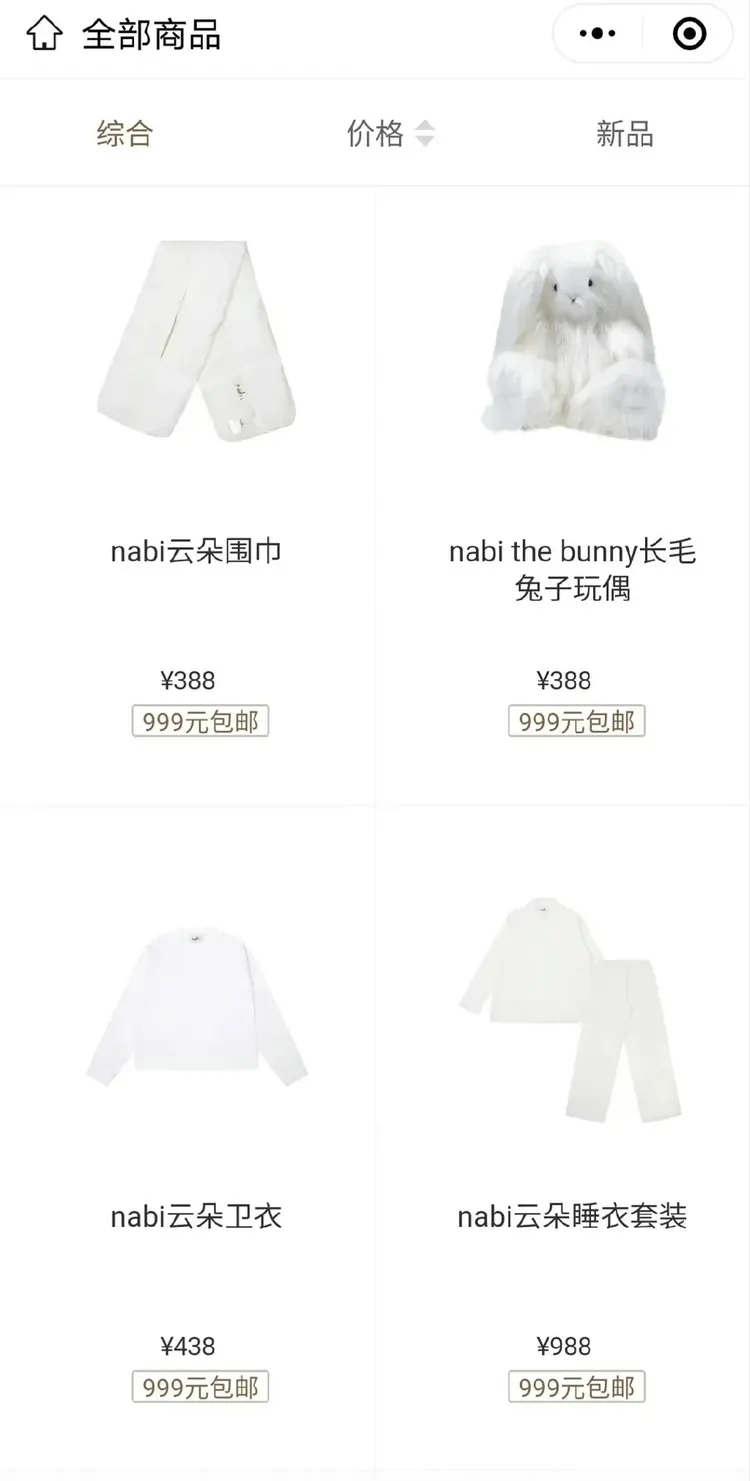Switch to the 综合 sorting tab
The image size is (750, 1481).
click(124, 134)
